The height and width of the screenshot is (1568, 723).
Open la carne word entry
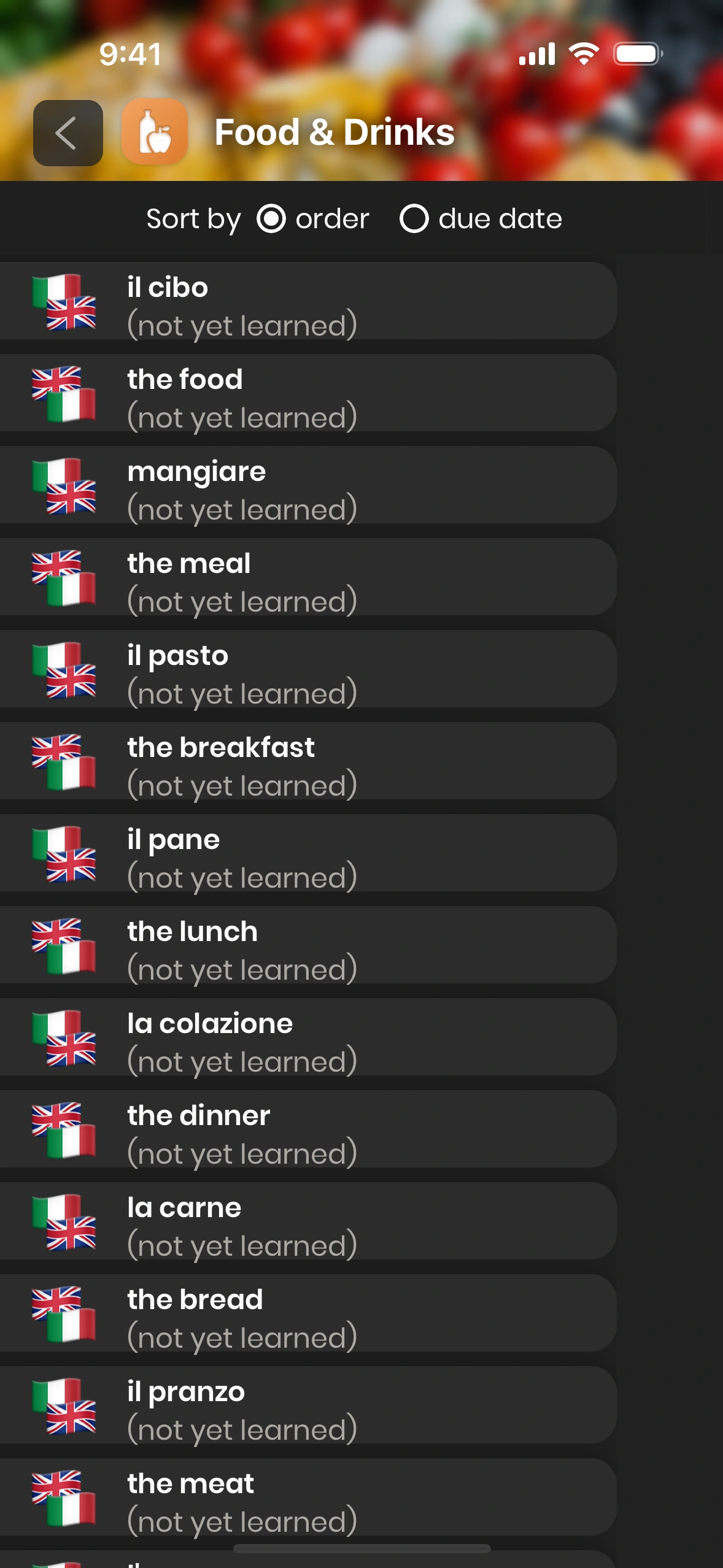click(307, 1221)
